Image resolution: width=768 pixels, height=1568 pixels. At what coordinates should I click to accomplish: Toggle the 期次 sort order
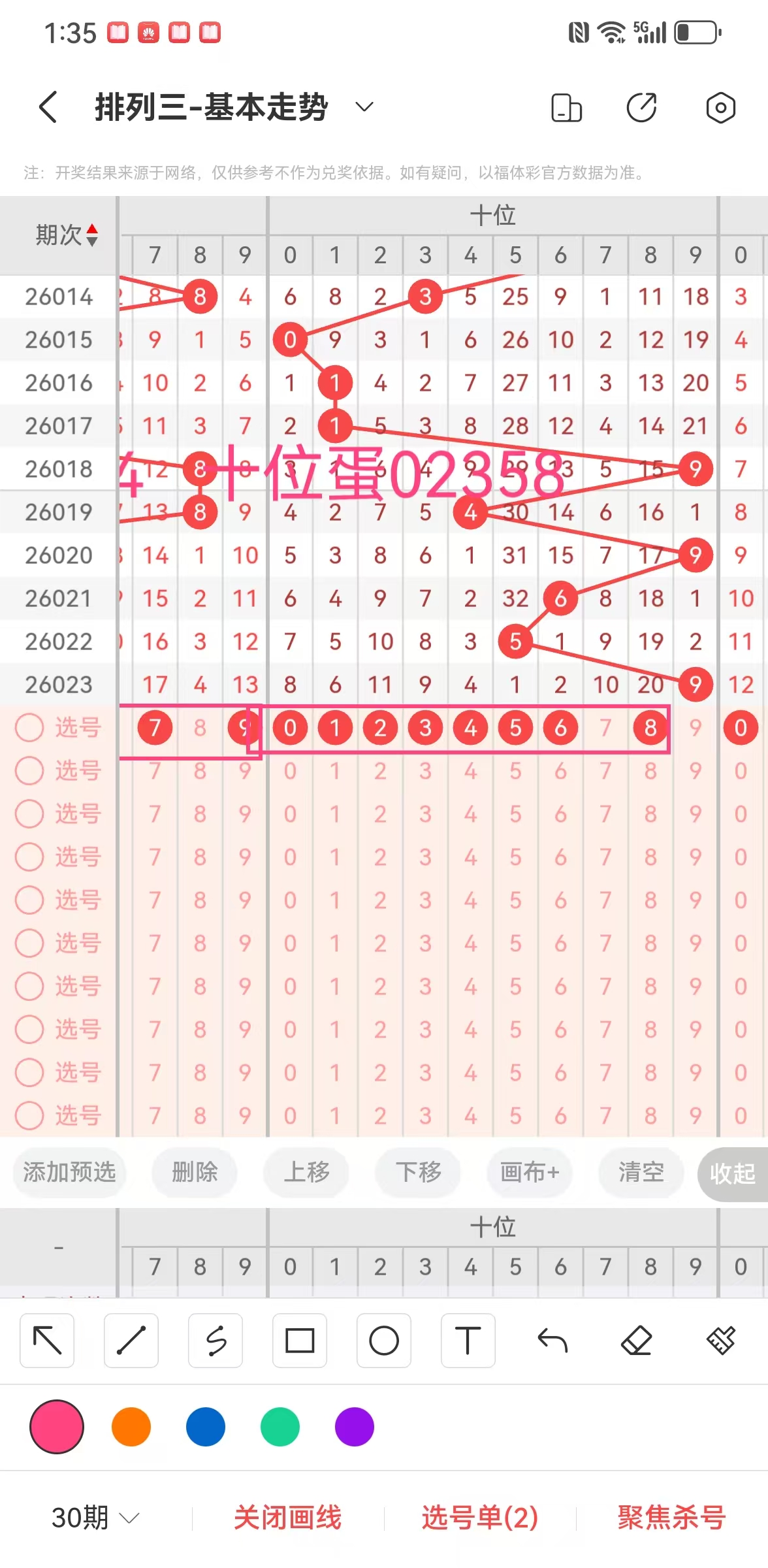(x=92, y=235)
